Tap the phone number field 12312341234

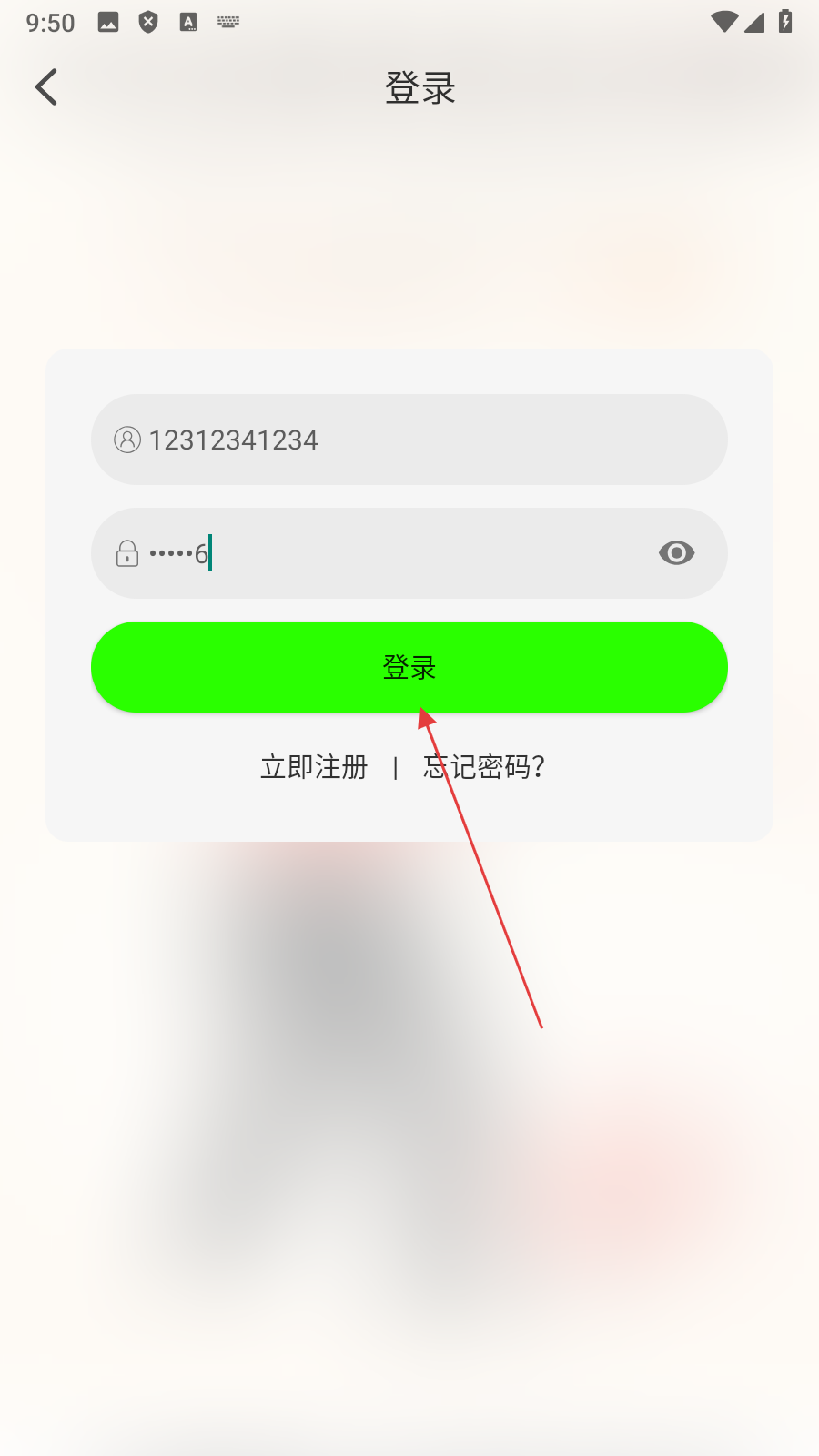409,440
